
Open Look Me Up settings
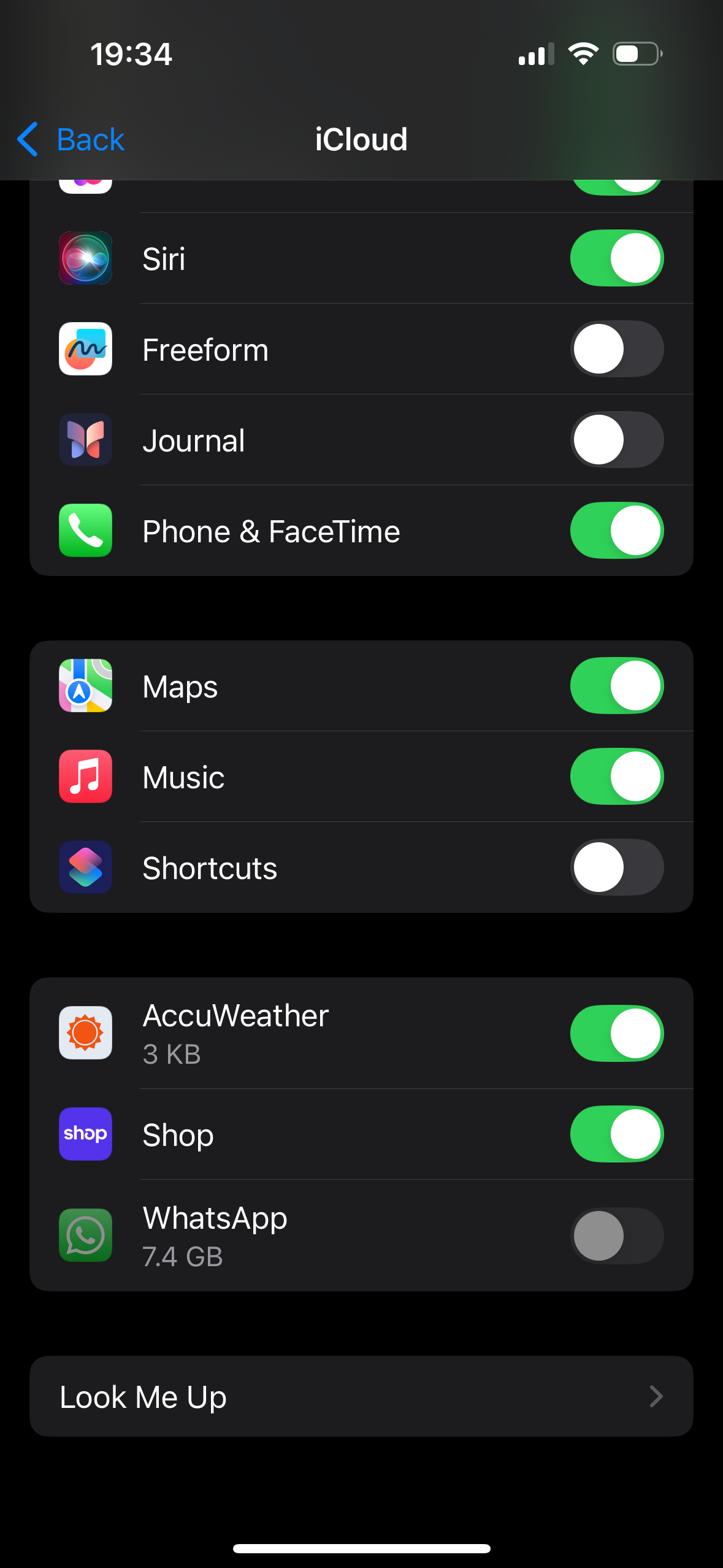point(361,1396)
